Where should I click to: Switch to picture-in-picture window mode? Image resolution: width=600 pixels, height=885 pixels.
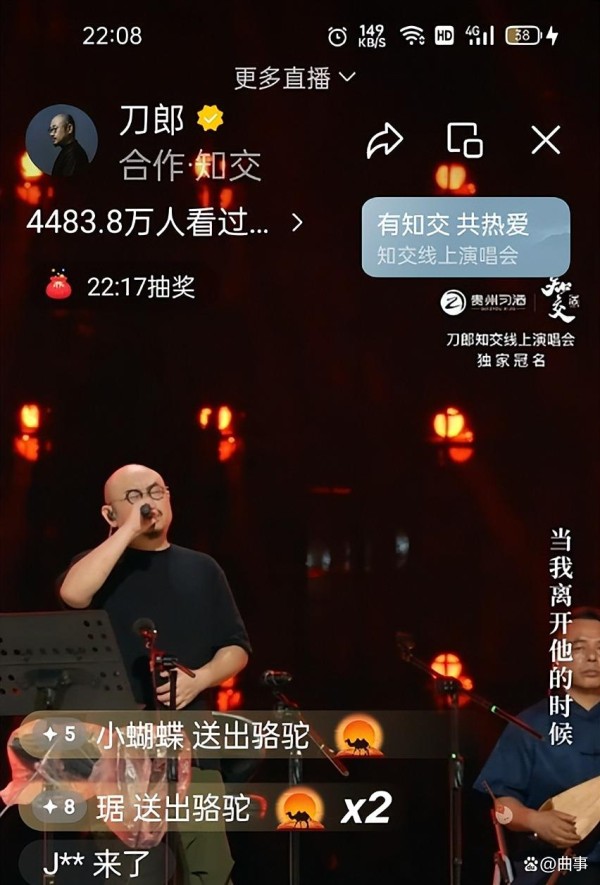pos(465,140)
